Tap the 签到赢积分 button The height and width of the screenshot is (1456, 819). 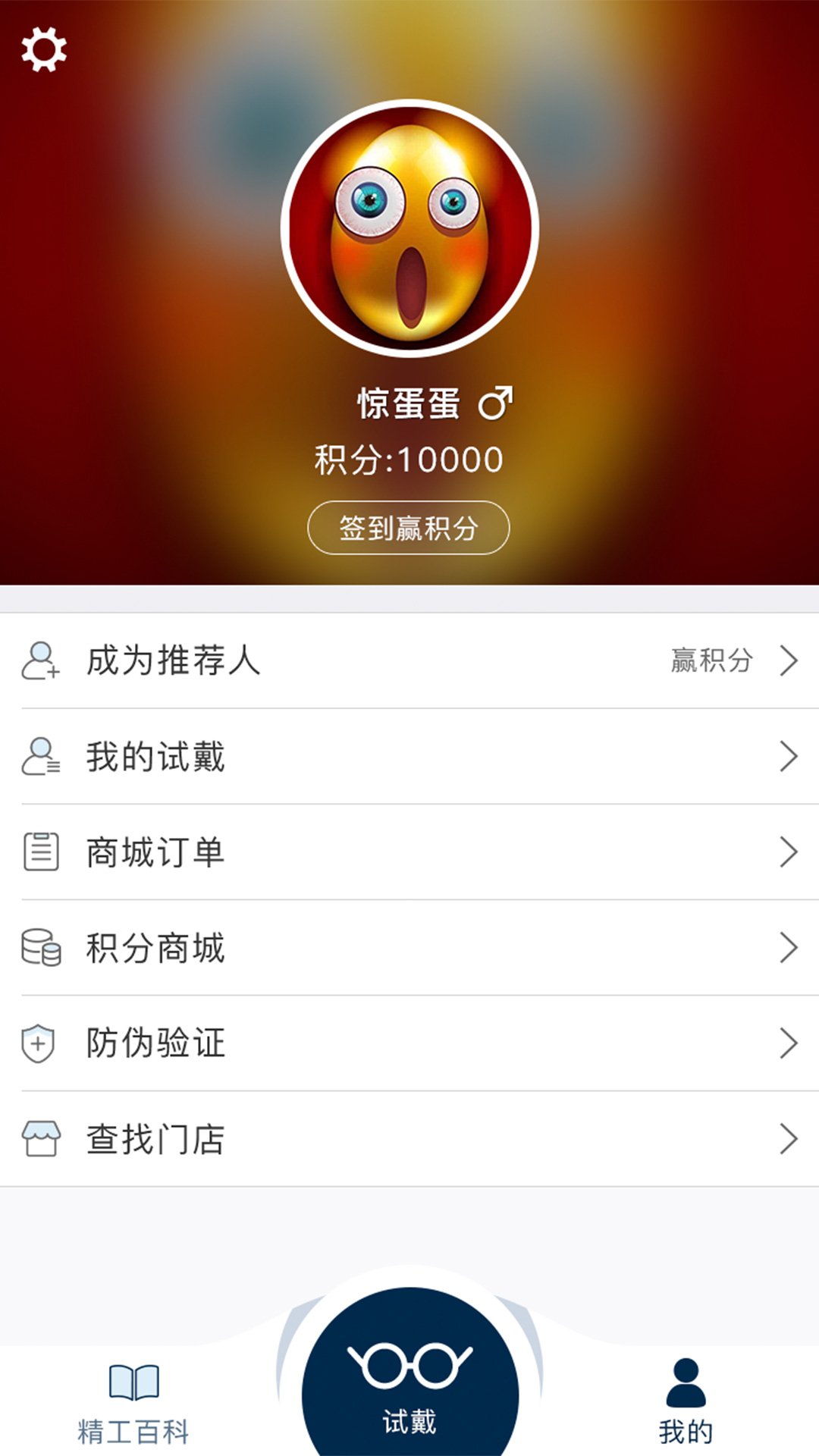pyautogui.click(x=409, y=527)
